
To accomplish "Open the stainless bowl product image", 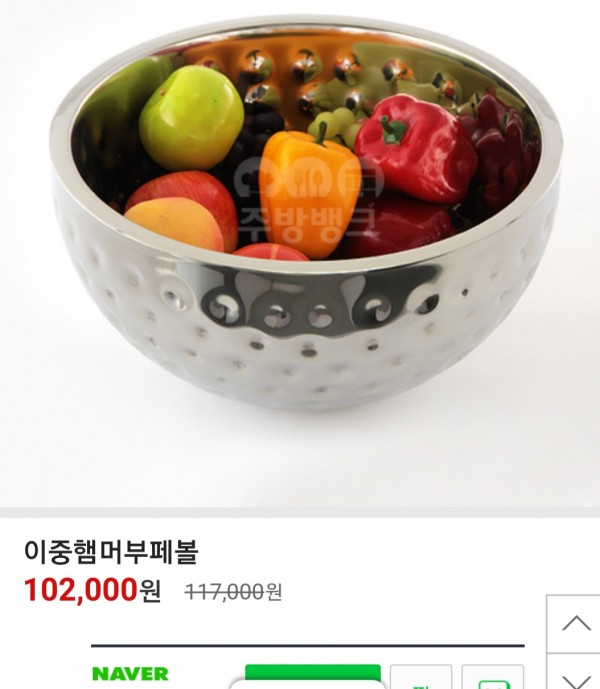I will pos(300,230).
